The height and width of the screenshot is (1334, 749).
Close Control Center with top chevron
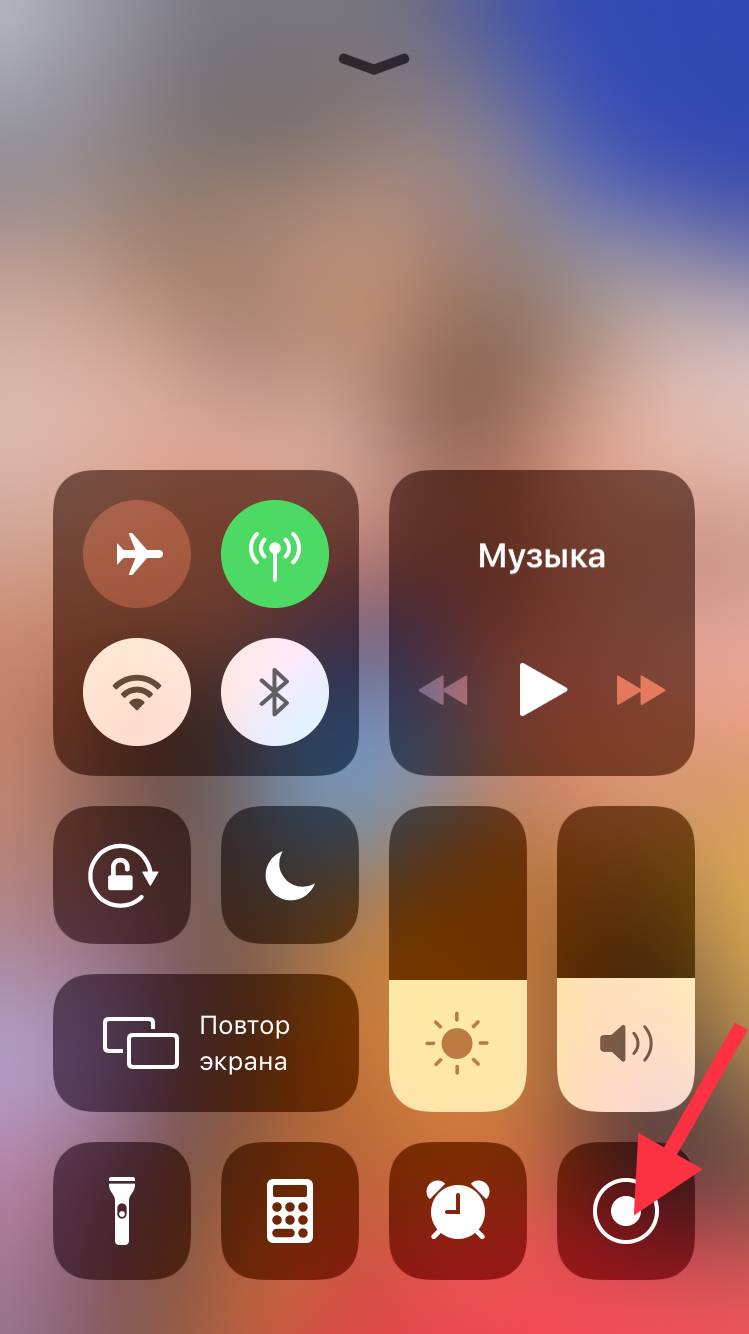coord(374,63)
